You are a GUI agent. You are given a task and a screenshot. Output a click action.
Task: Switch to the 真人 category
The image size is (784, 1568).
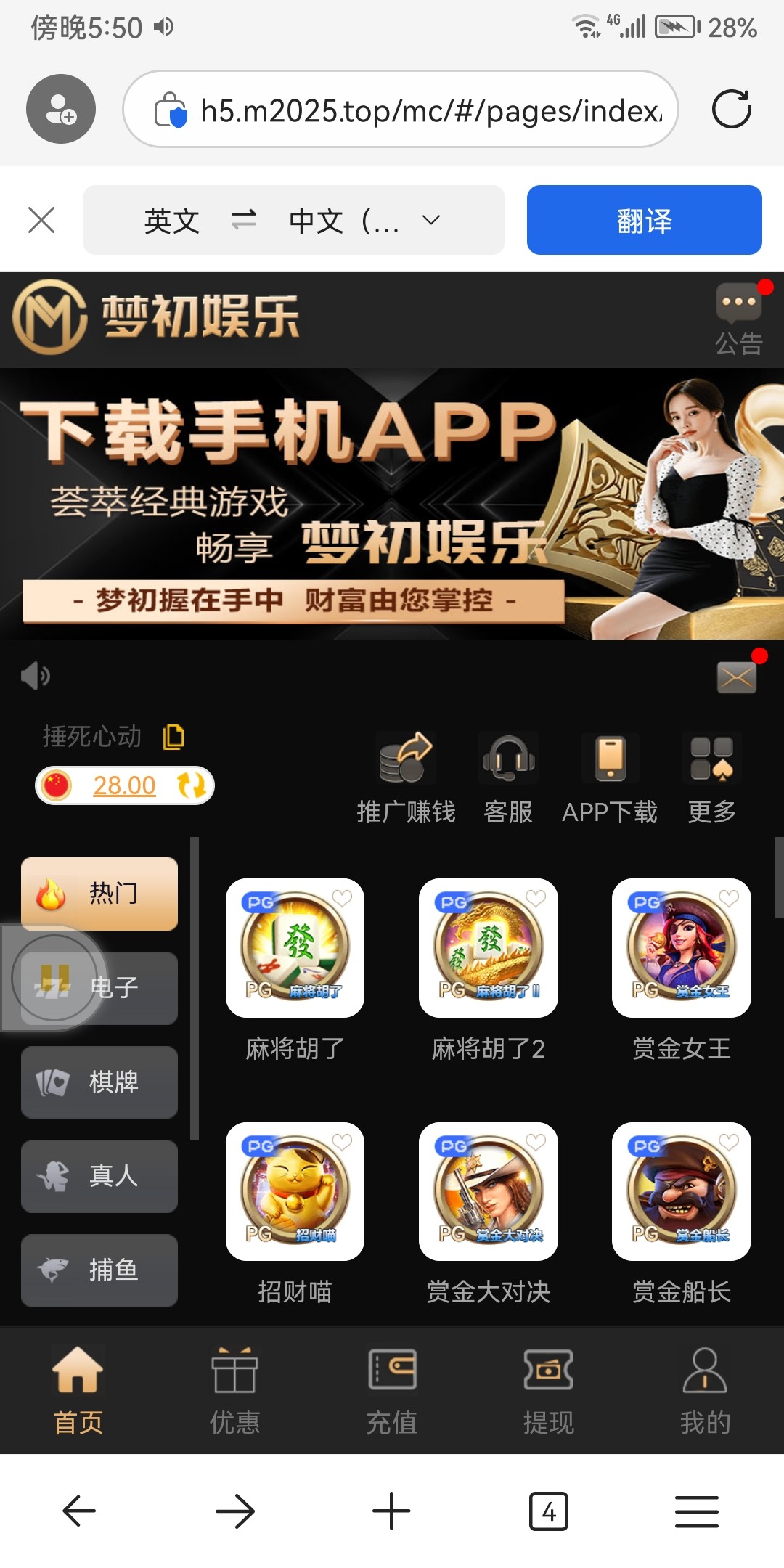[99, 1176]
